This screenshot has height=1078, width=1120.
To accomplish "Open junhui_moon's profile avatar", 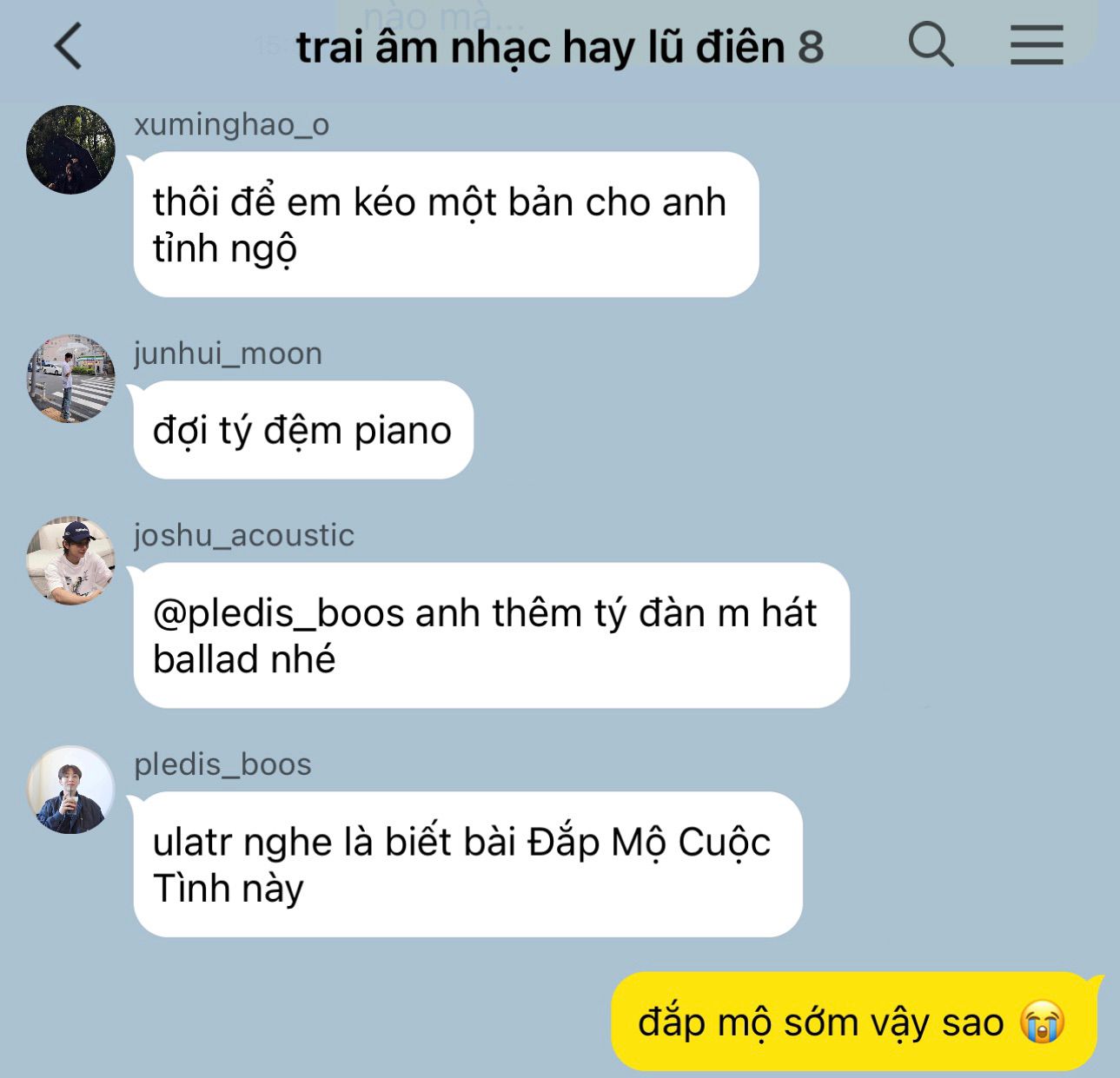I will tap(70, 379).
